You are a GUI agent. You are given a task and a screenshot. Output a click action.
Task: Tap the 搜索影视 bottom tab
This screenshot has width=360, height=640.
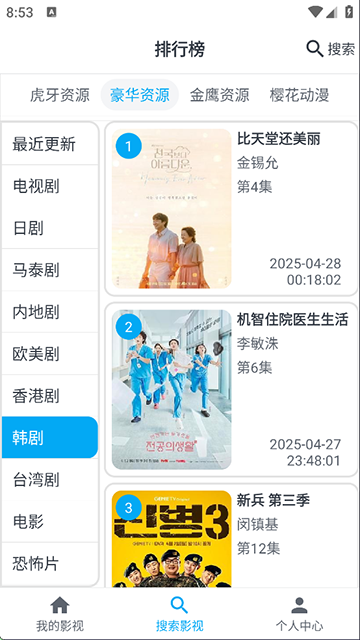(x=180, y=614)
